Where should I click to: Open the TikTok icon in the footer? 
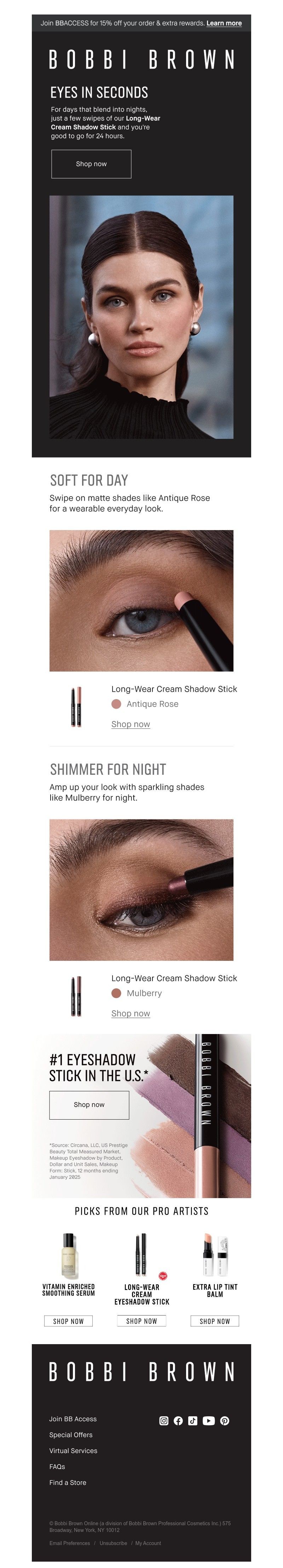(x=193, y=1421)
